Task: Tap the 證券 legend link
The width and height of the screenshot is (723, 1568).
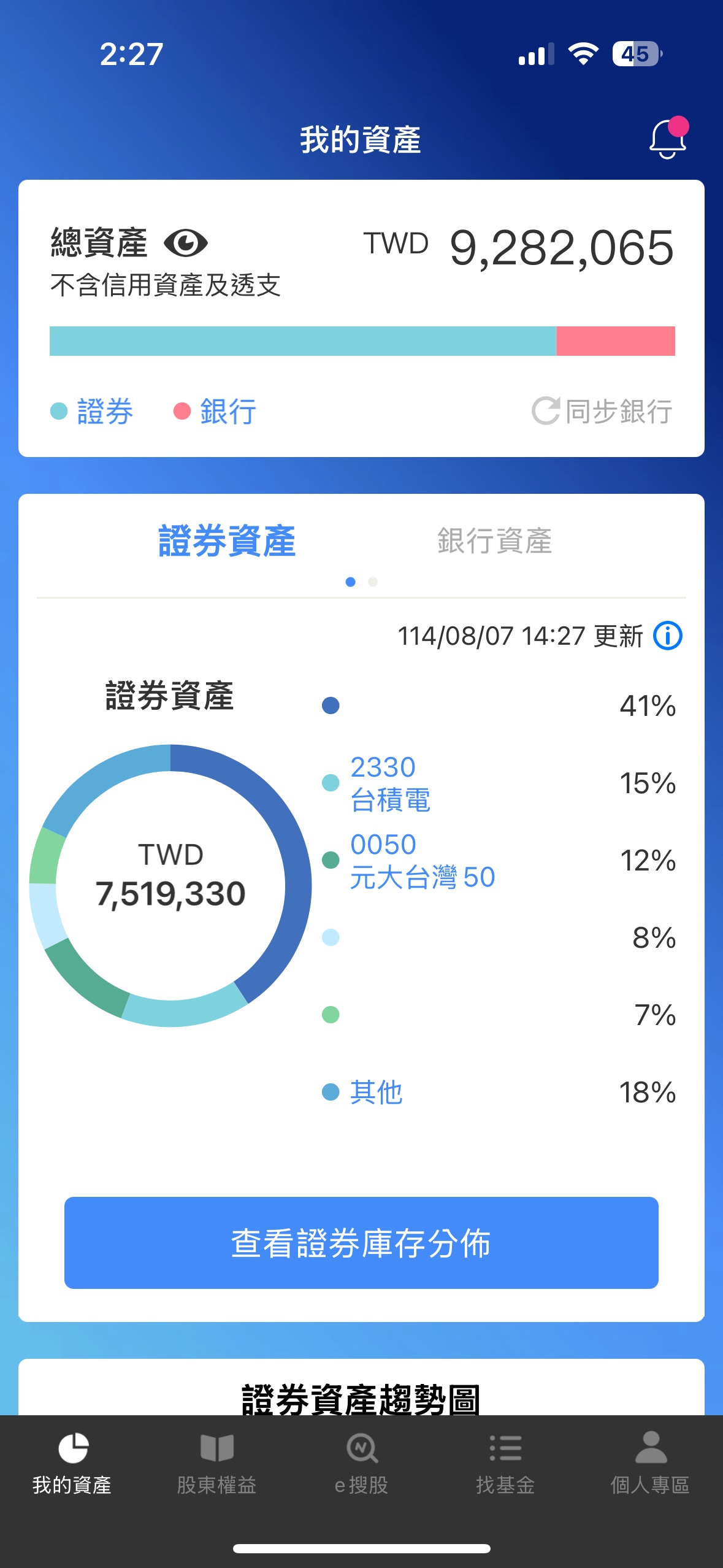Action: 105,411
